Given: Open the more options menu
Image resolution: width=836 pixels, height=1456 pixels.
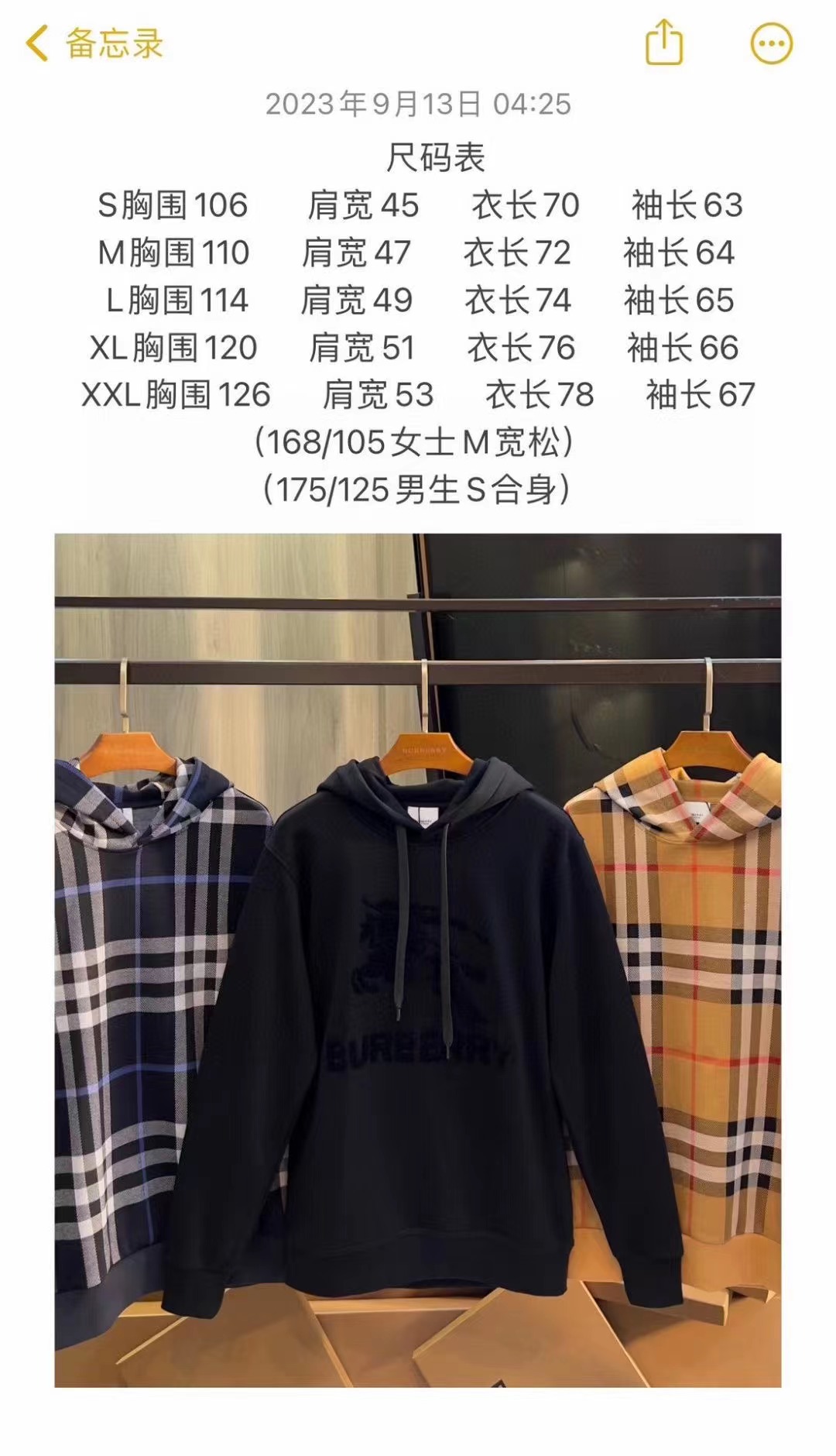Looking at the screenshot, I should click(771, 43).
